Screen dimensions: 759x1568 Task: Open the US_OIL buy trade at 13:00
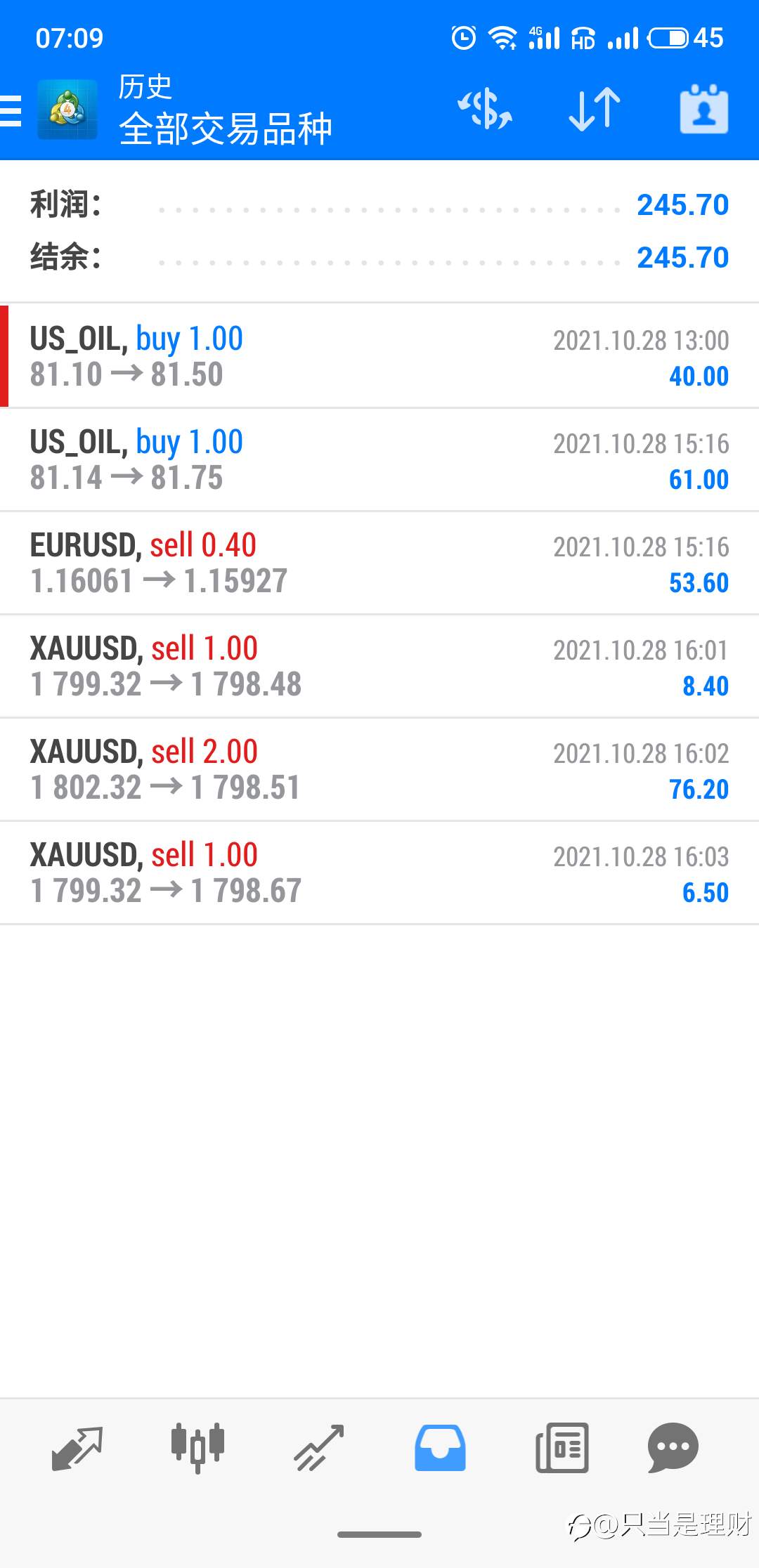379,356
